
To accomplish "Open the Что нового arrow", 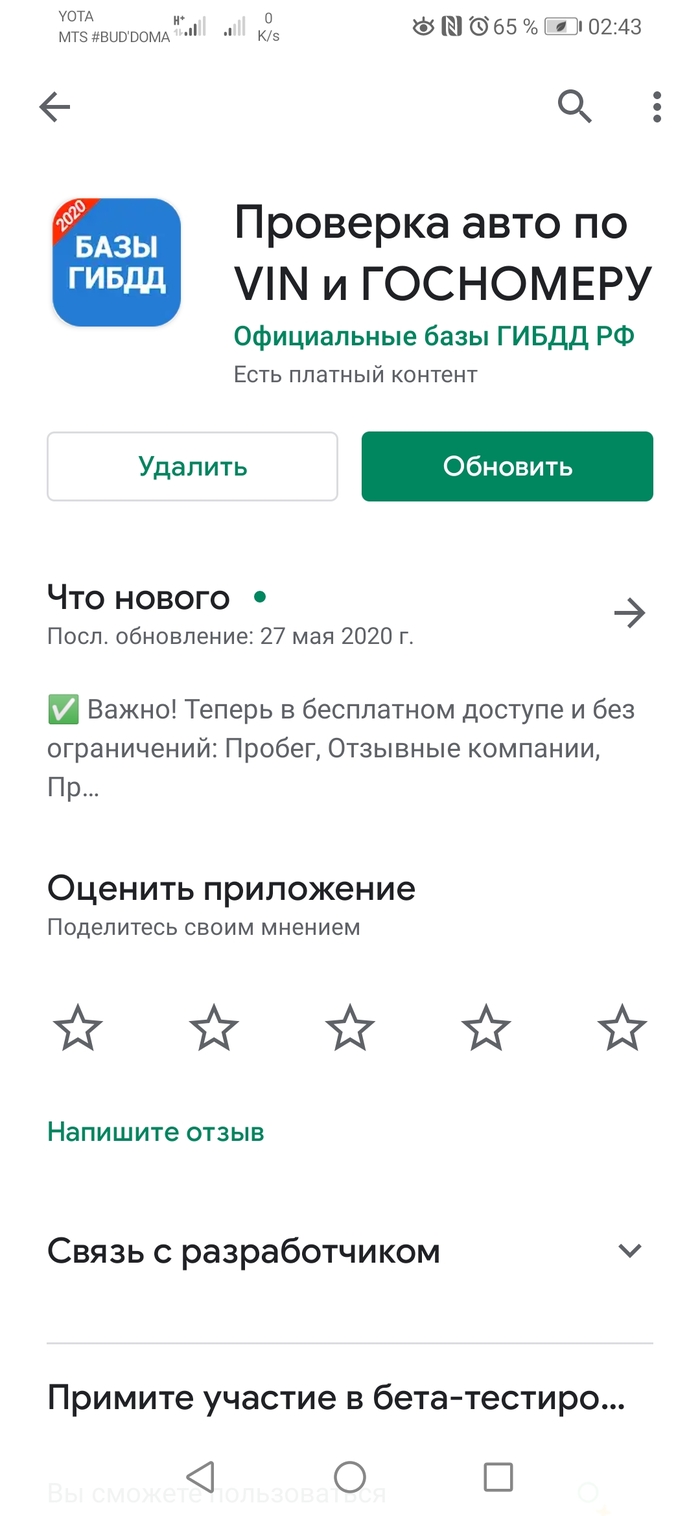I will pos(629,613).
